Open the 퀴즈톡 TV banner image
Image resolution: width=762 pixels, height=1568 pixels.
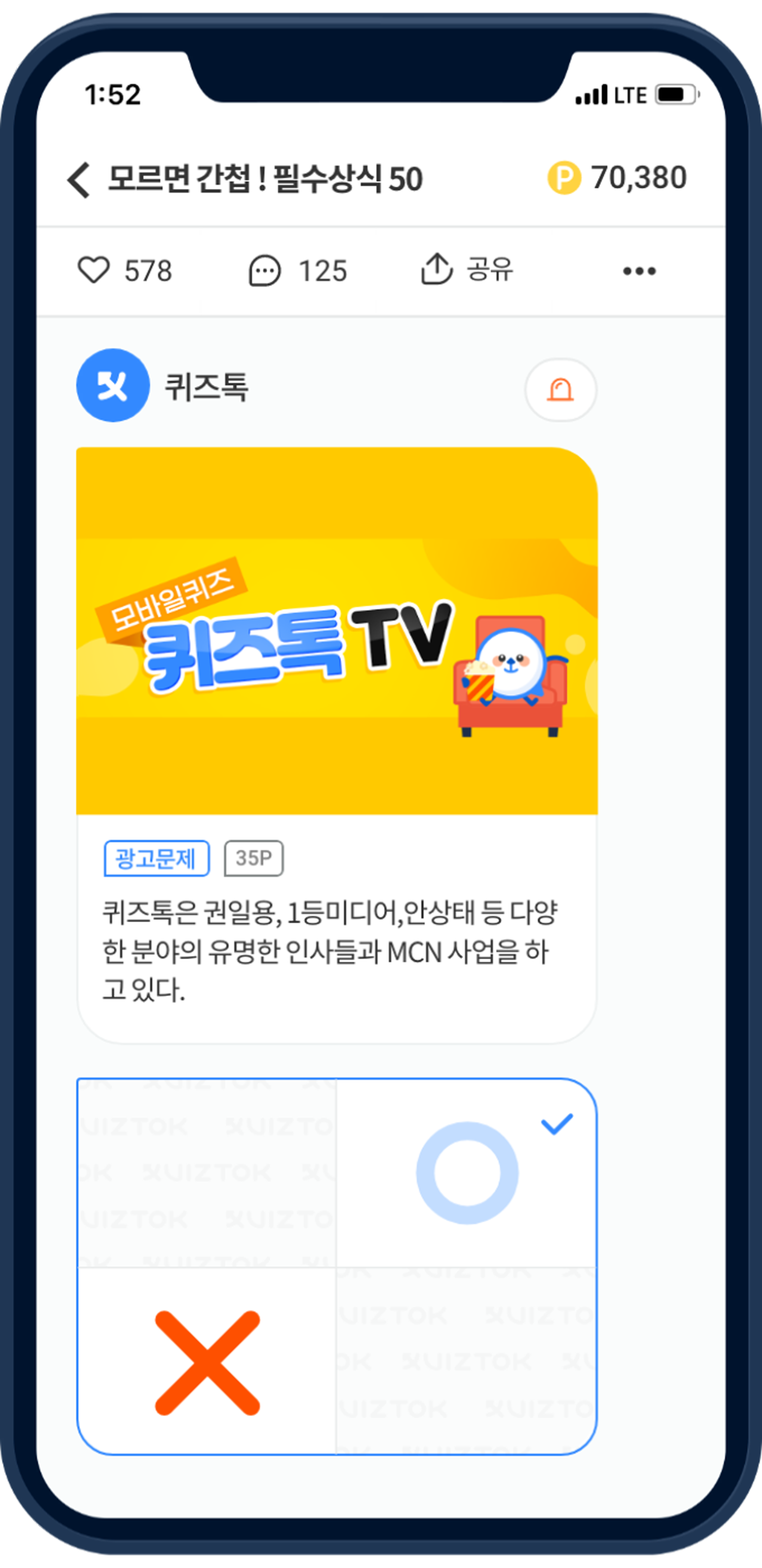[x=337, y=631]
